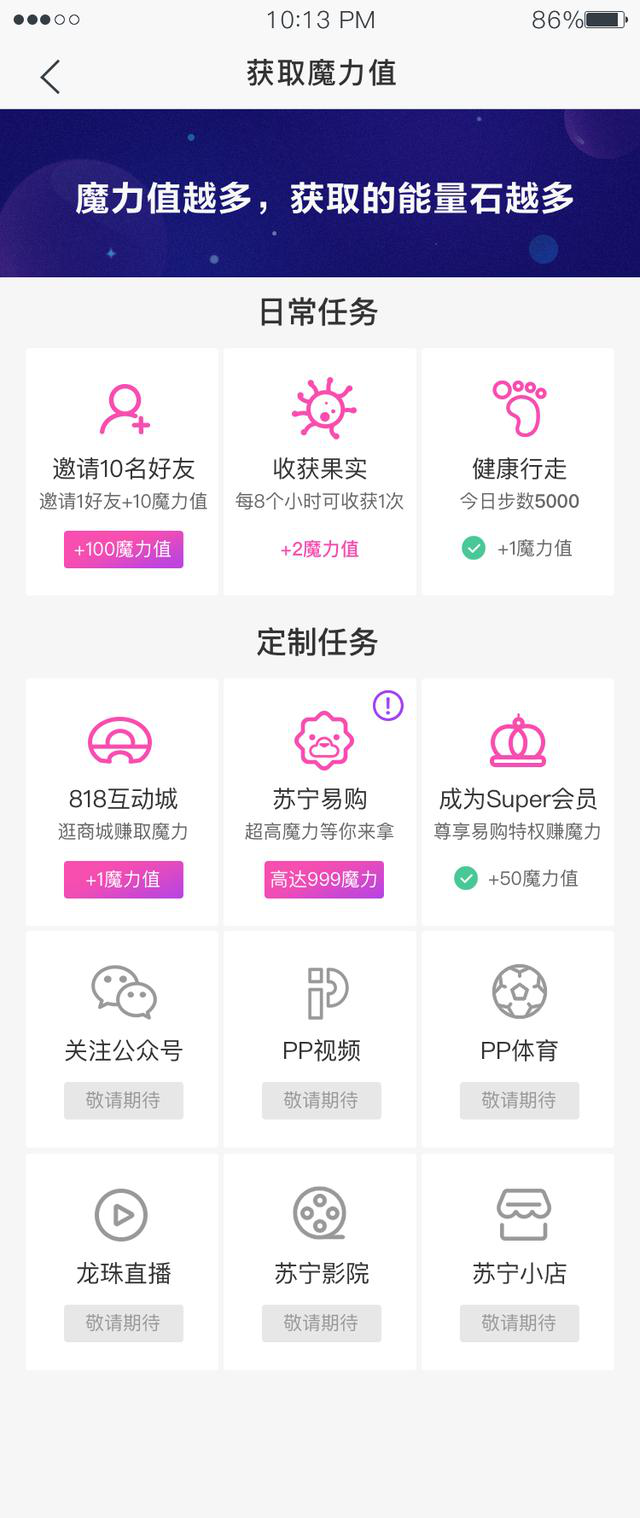Tap the 高达999魔力 button for 苏宁易购

[x=323, y=879]
